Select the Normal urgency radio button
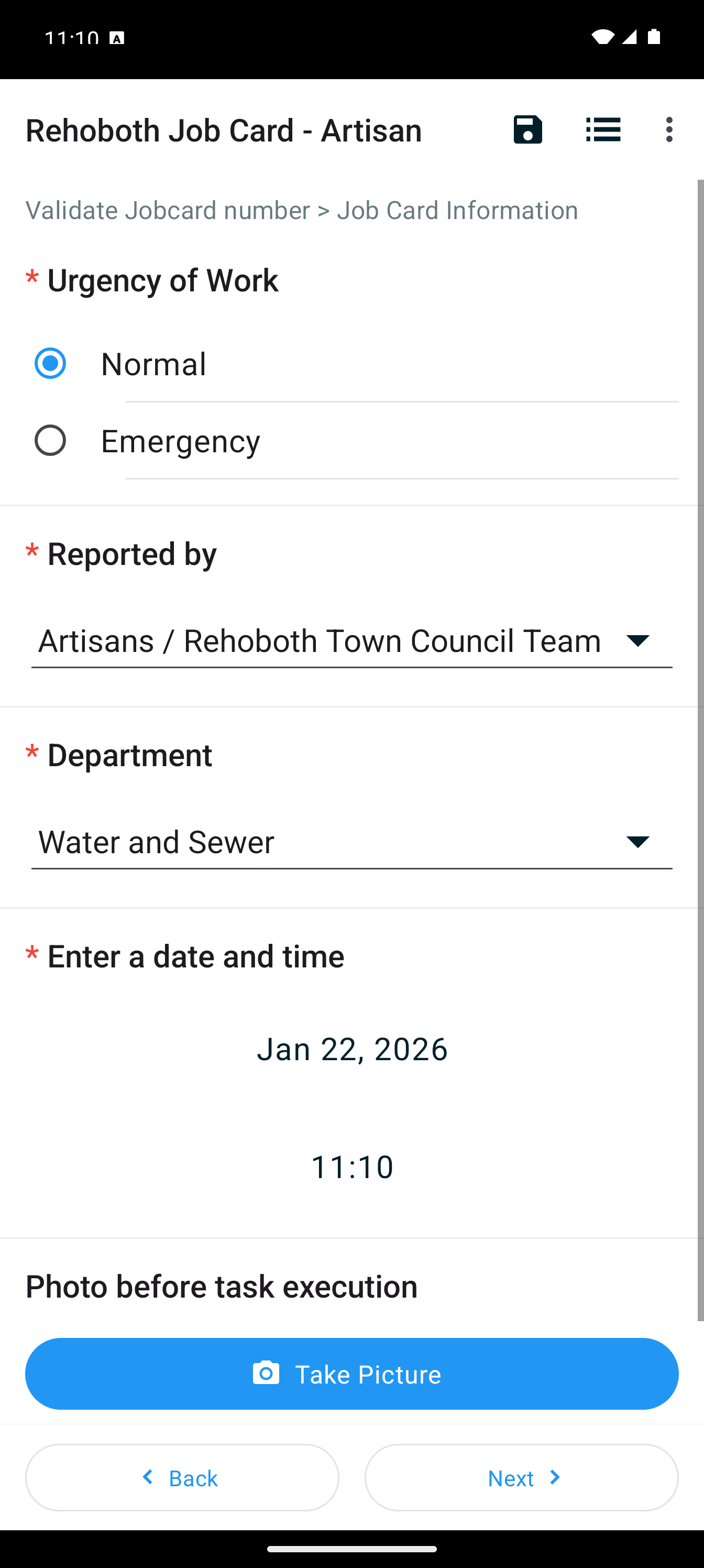Screen dimensions: 704x1568 coord(50,363)
